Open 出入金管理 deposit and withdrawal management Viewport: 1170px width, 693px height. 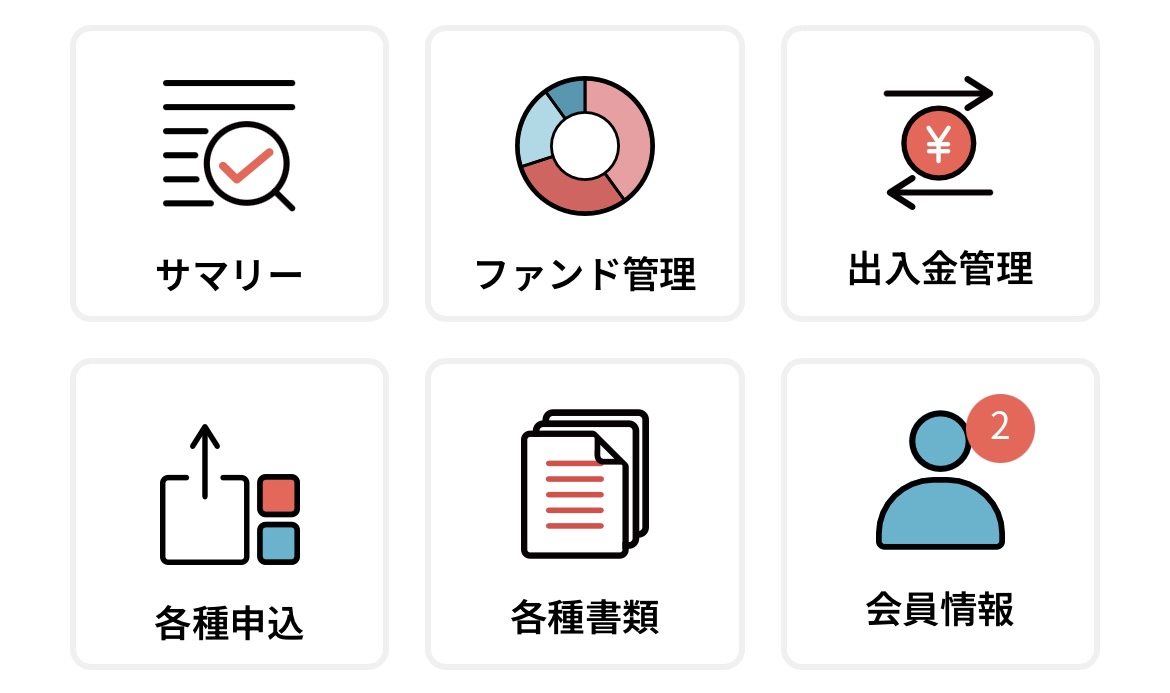click(x=940, y=174)
